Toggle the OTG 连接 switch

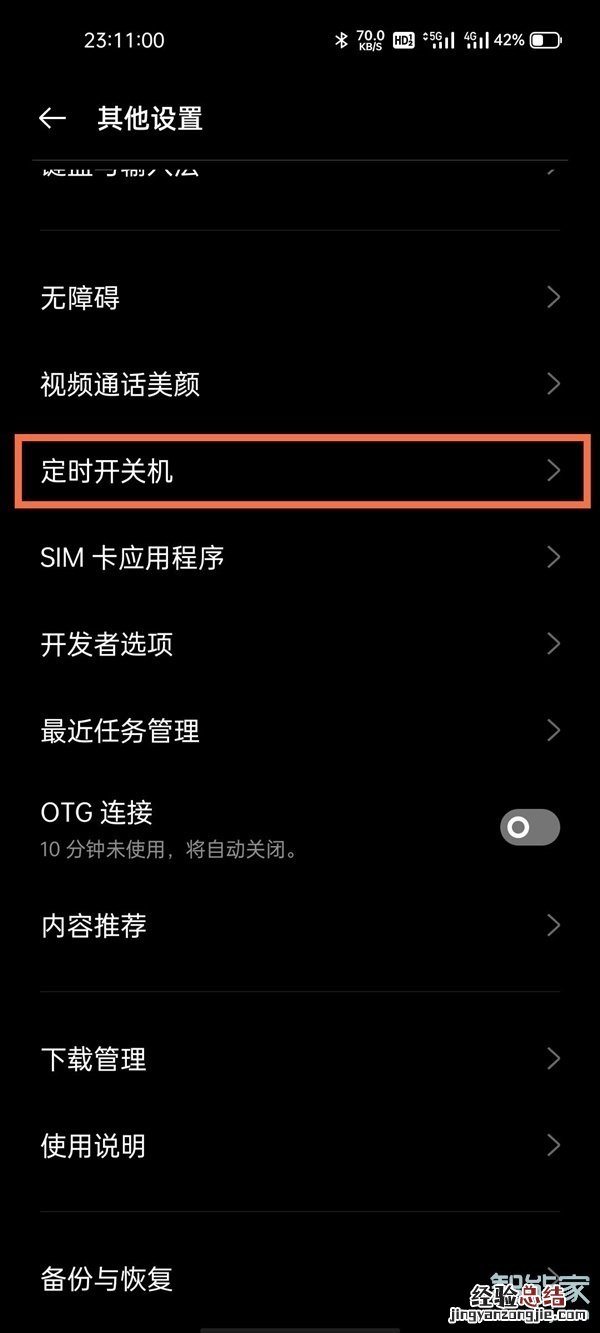pyautogui.click(x=529, y=827)
